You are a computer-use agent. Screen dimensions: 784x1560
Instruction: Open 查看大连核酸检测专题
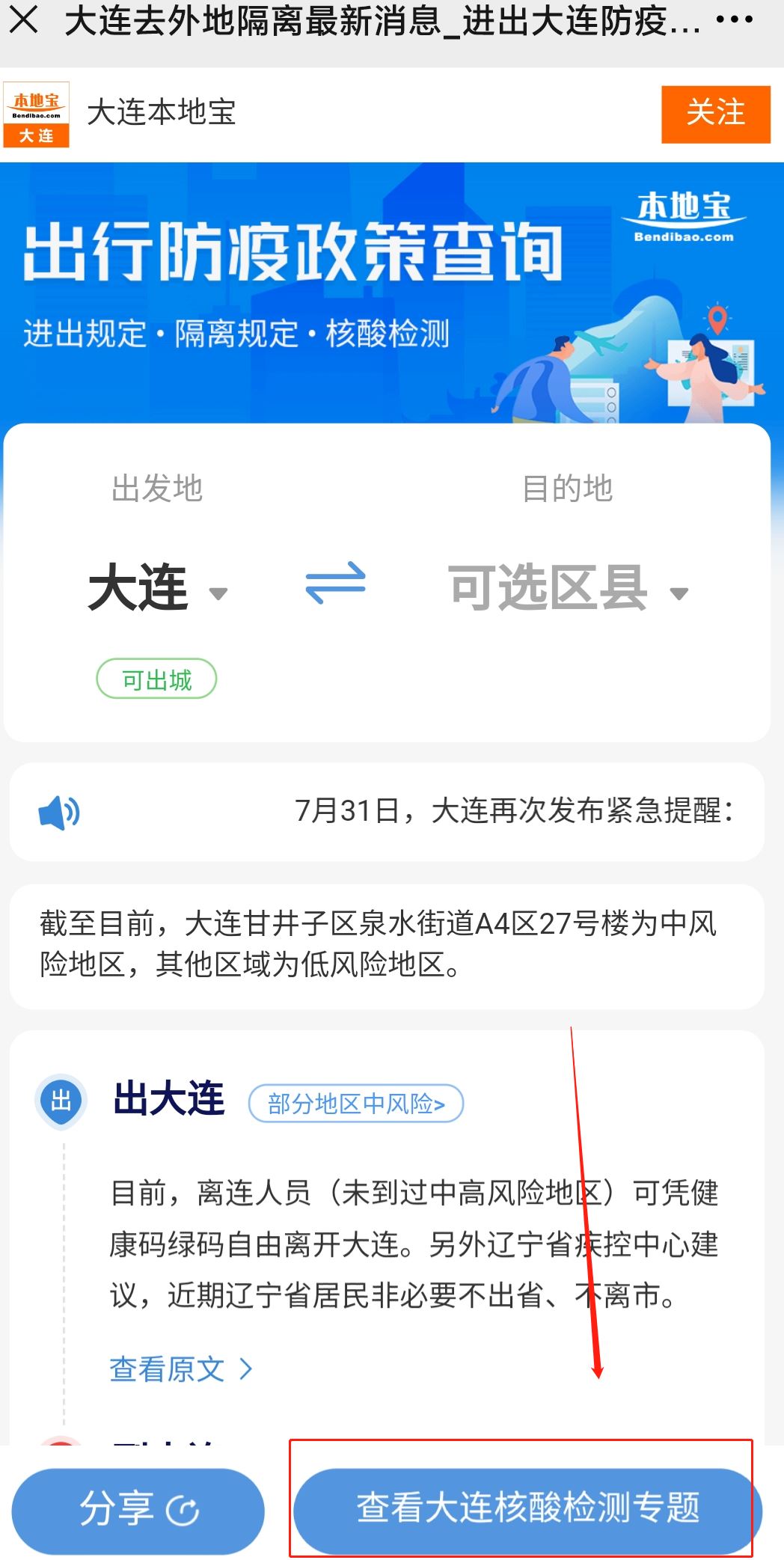pyautogui.click(x=527, y=1508)
